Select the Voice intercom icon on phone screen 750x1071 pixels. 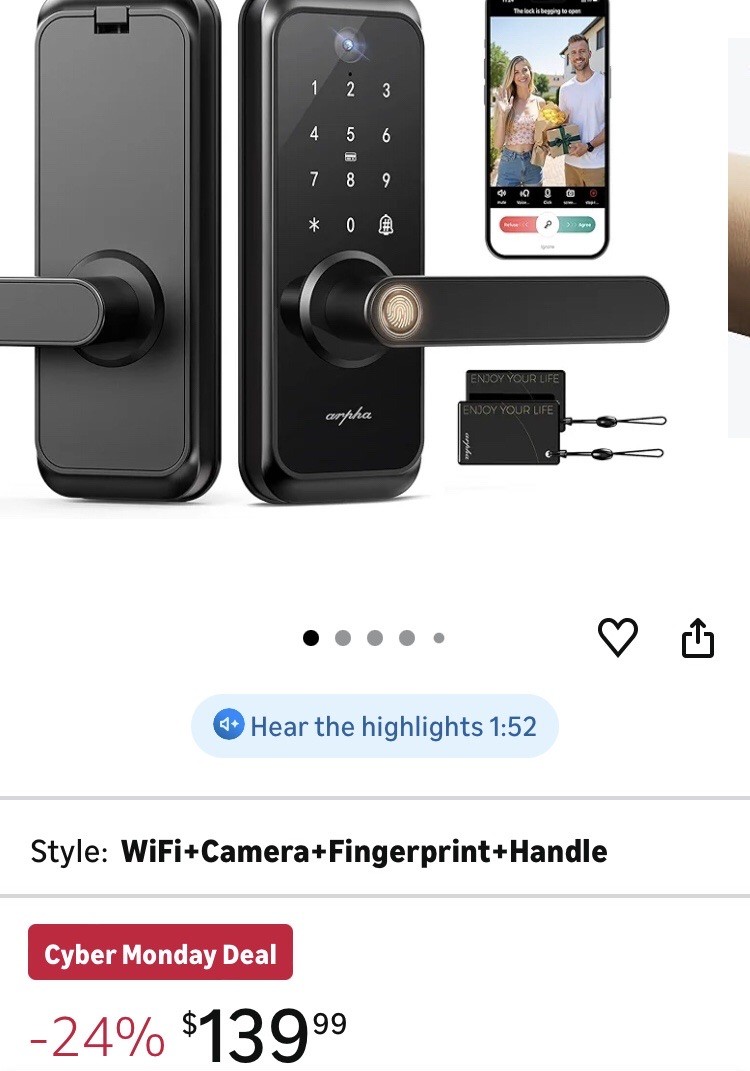point(525,193)
